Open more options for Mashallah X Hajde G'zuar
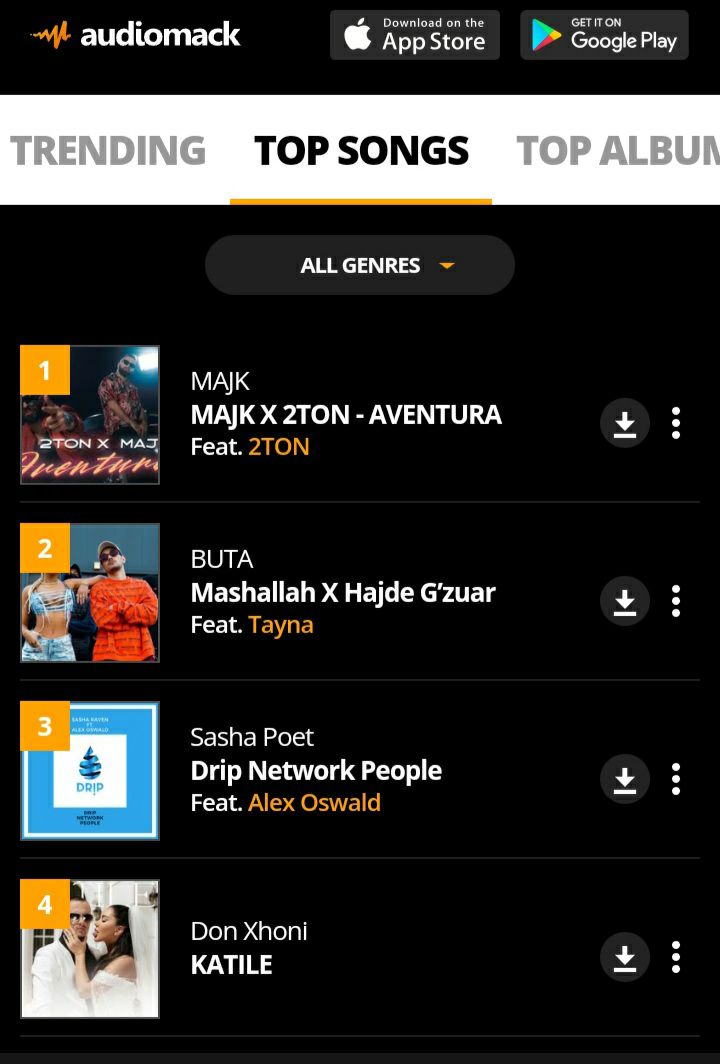The width and height of the screenshot is (720, 1064). [x=675, y=601]
